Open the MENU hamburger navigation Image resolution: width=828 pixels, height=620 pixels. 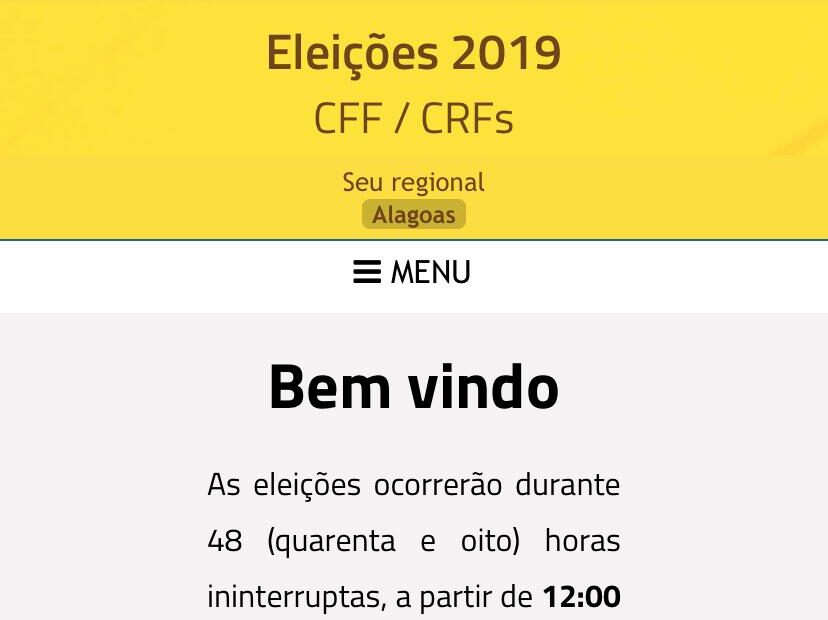tap(412, 272)
